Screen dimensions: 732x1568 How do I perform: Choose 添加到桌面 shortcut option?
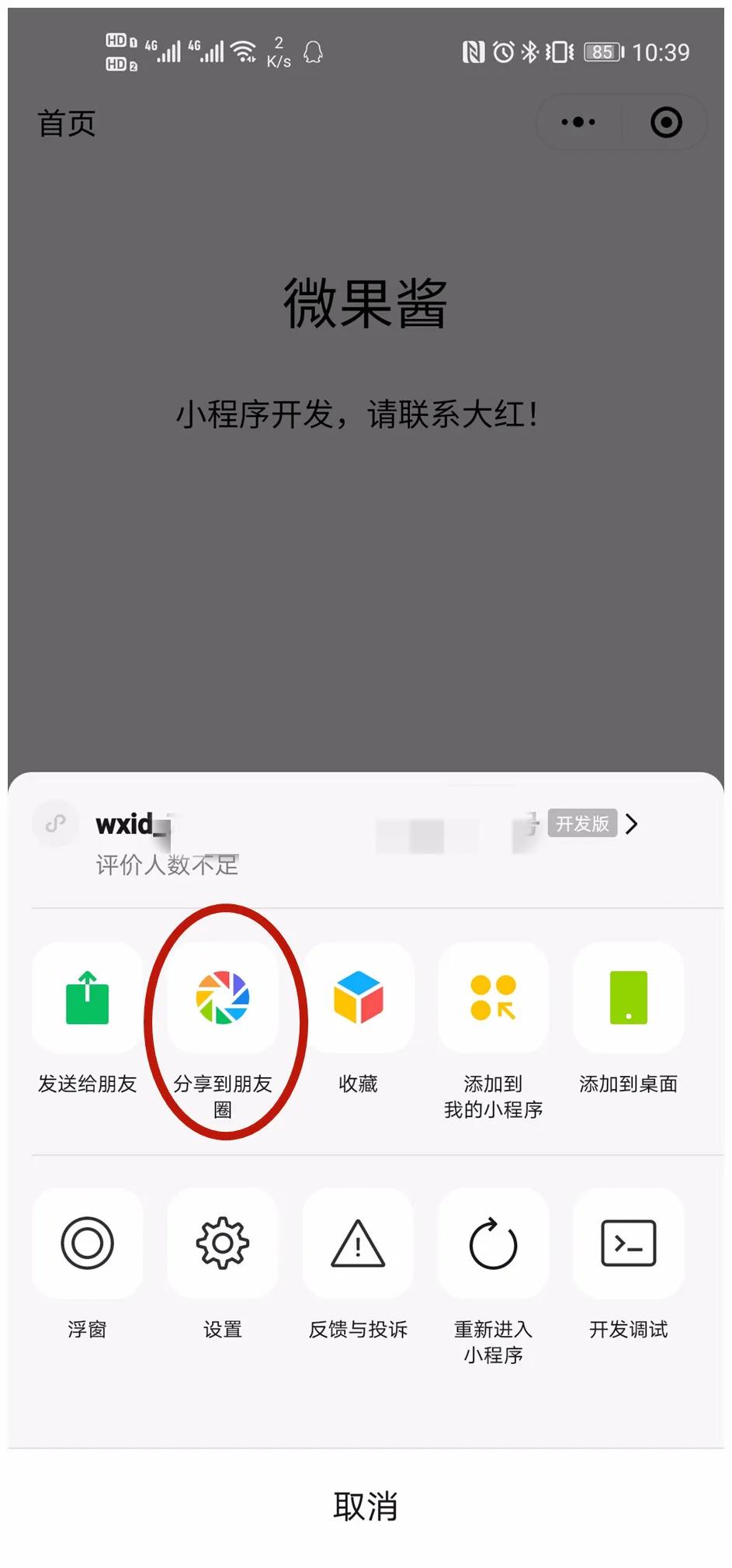click(628, 998)
